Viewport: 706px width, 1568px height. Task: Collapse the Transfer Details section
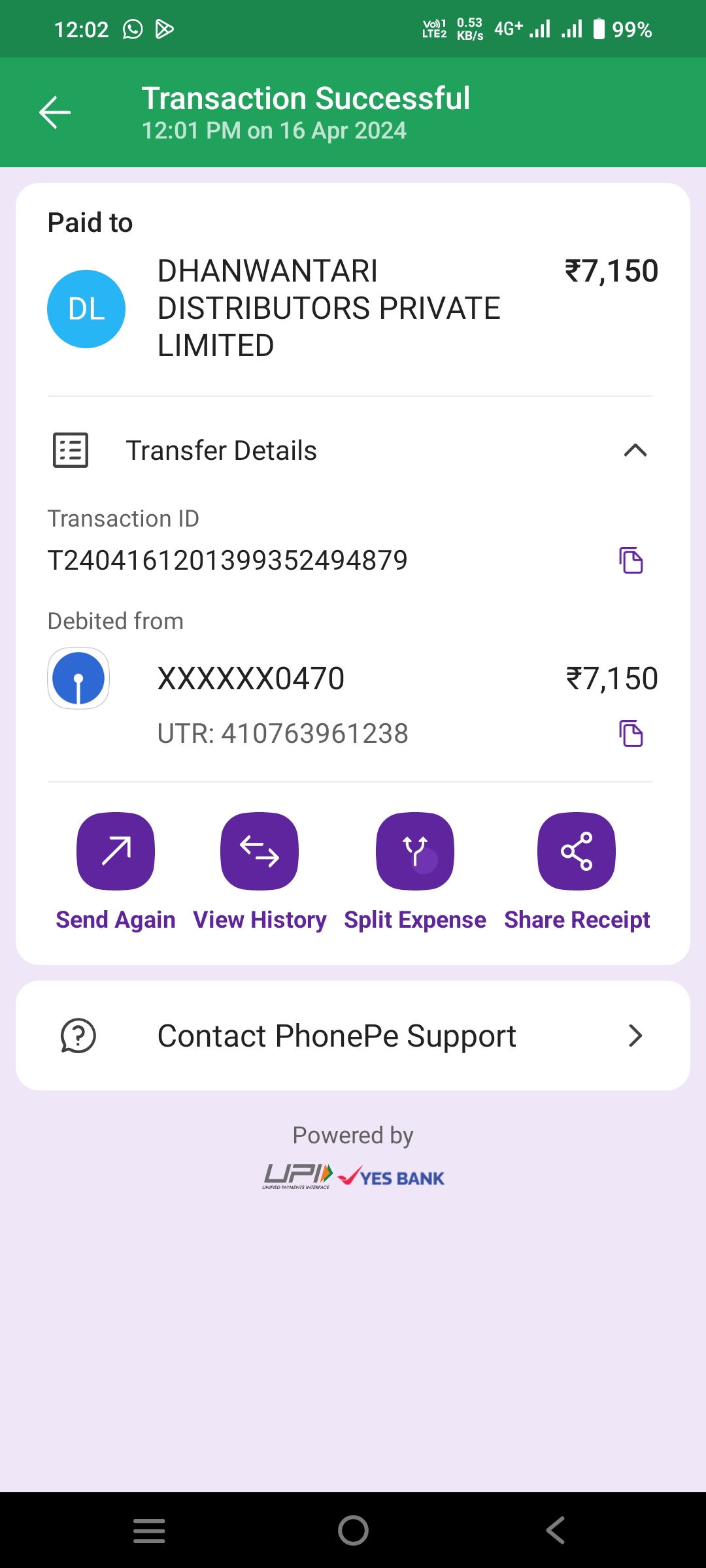point(635,451)
